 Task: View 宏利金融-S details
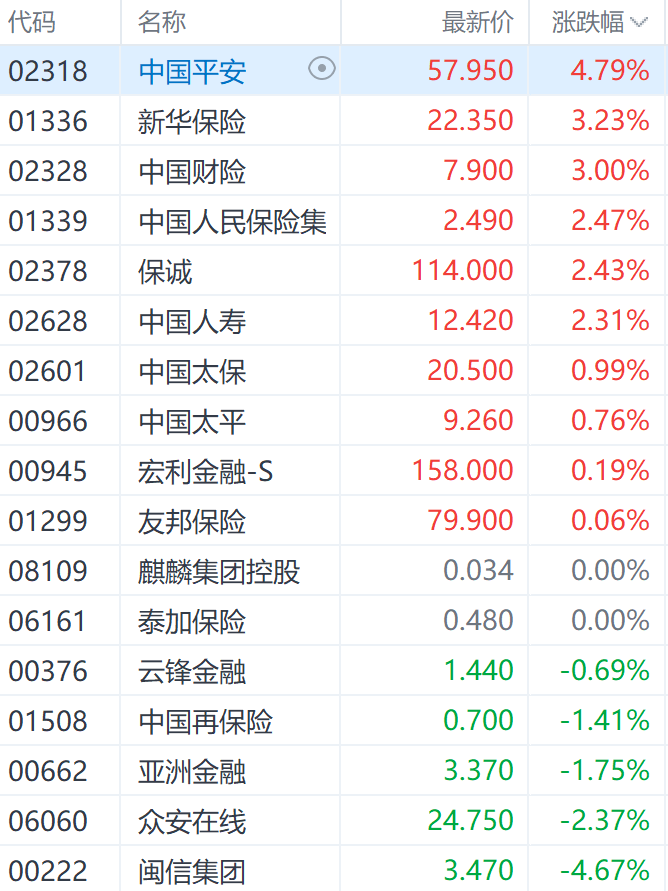coord(205,471)
